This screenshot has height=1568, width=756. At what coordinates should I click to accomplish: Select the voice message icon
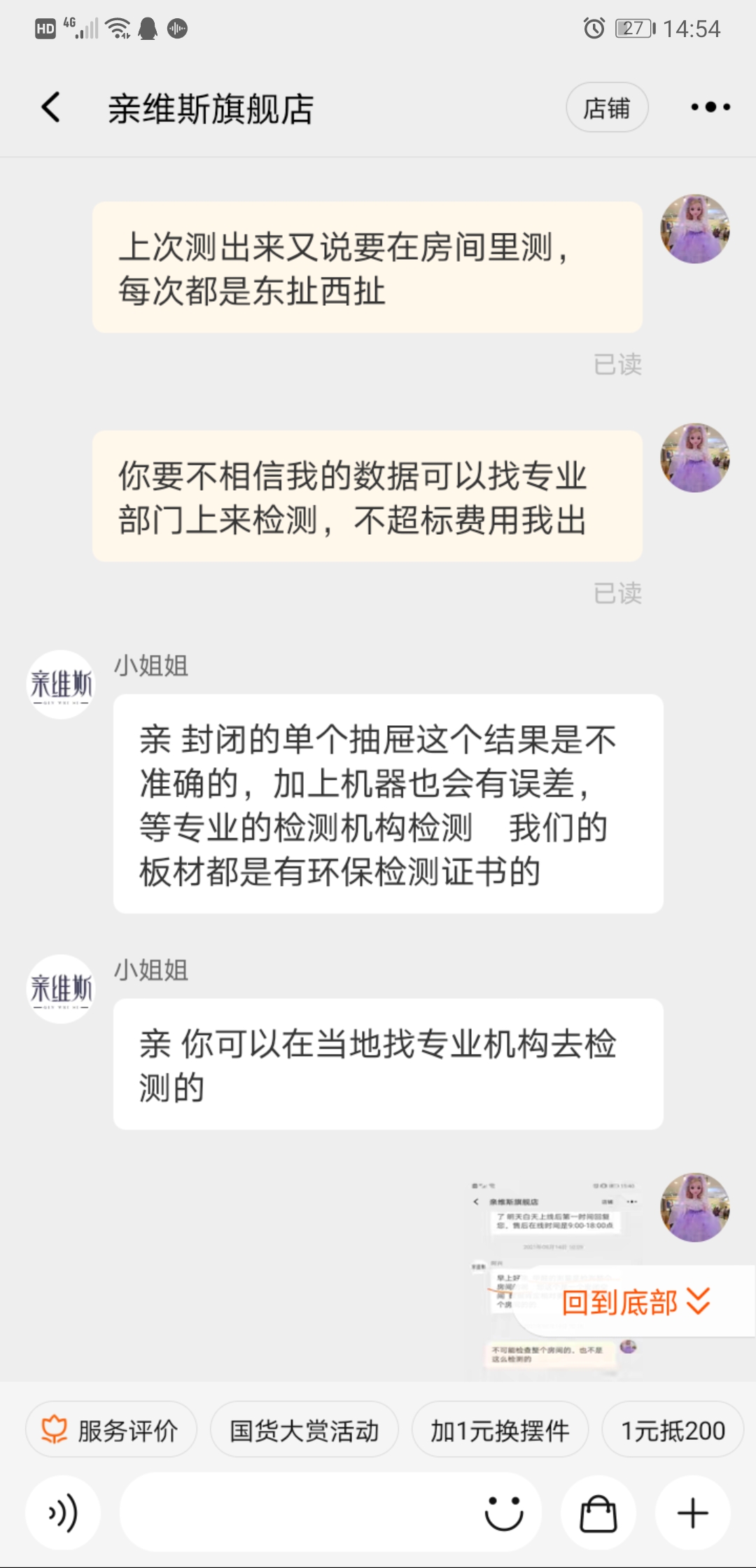tap(63, 1512)
